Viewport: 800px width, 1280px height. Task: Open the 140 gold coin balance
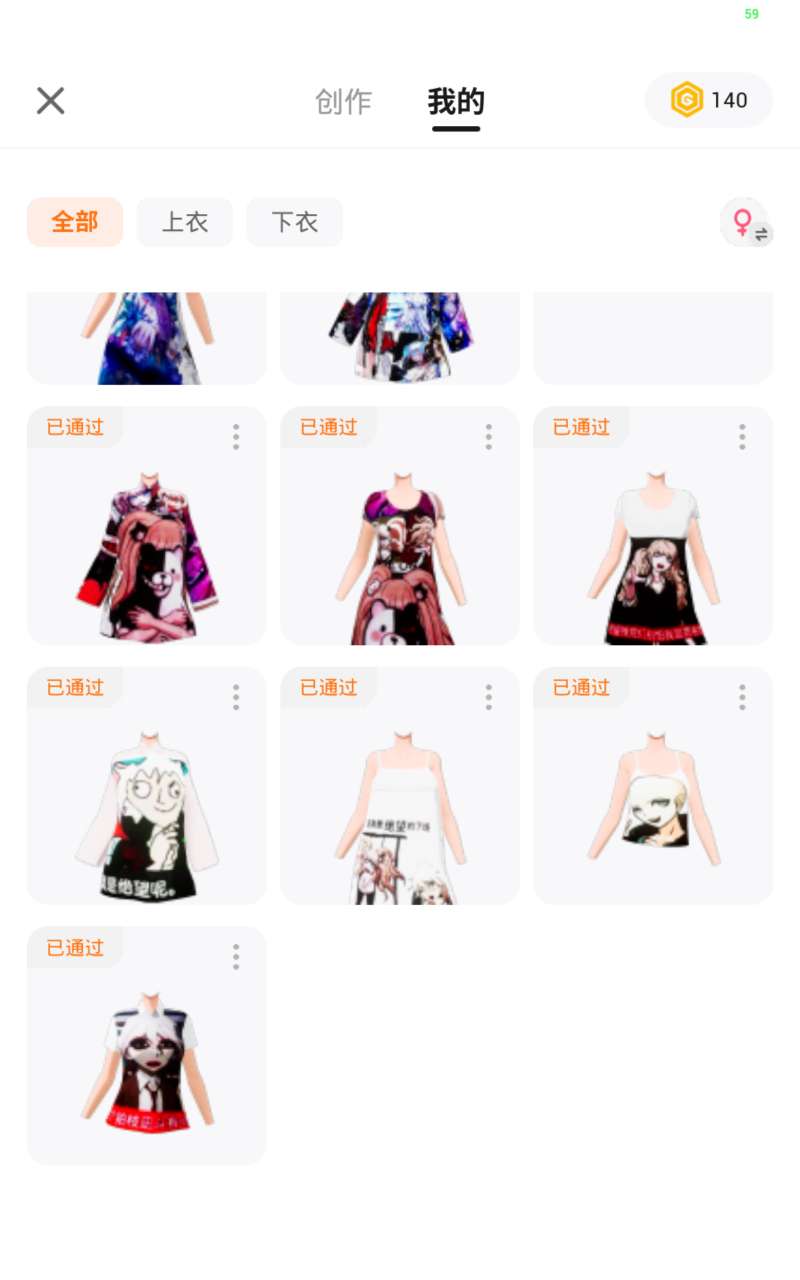click(709, 100)
